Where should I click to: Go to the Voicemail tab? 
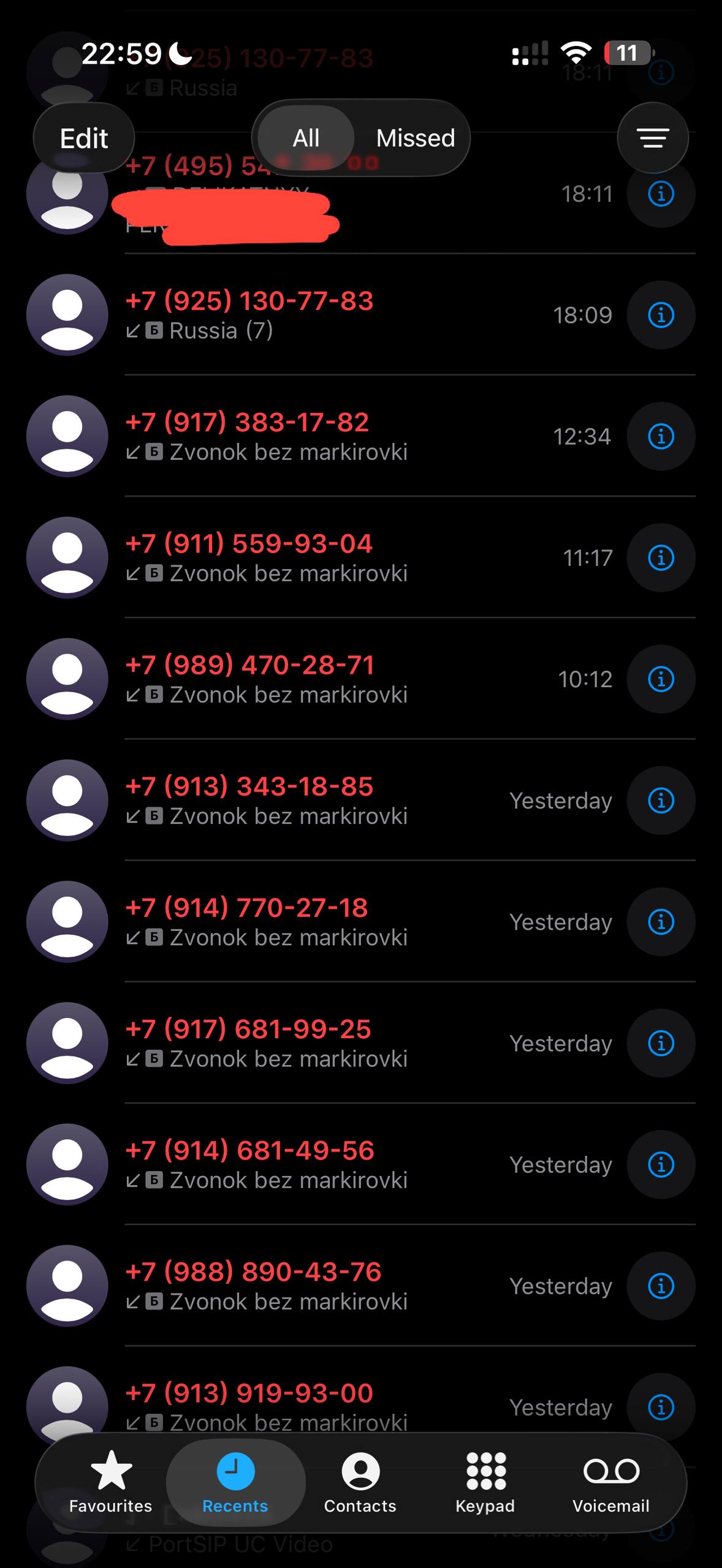tap(611, 1482)
